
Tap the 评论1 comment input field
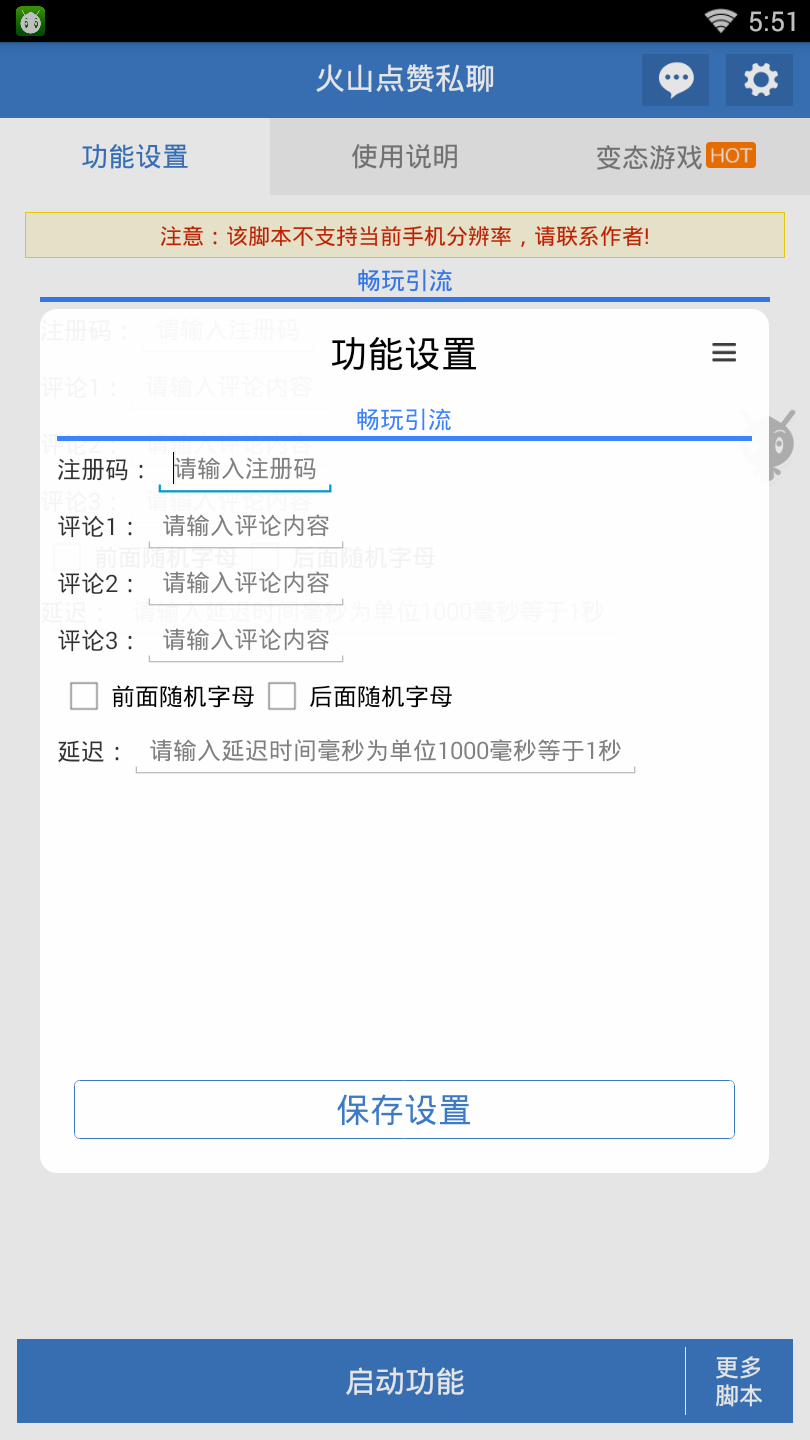click(245, 526)
